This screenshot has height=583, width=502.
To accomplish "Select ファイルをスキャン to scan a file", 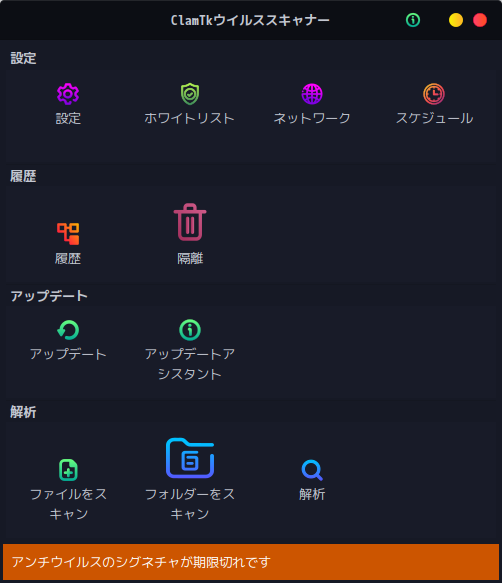I will [x=68, y=490].
